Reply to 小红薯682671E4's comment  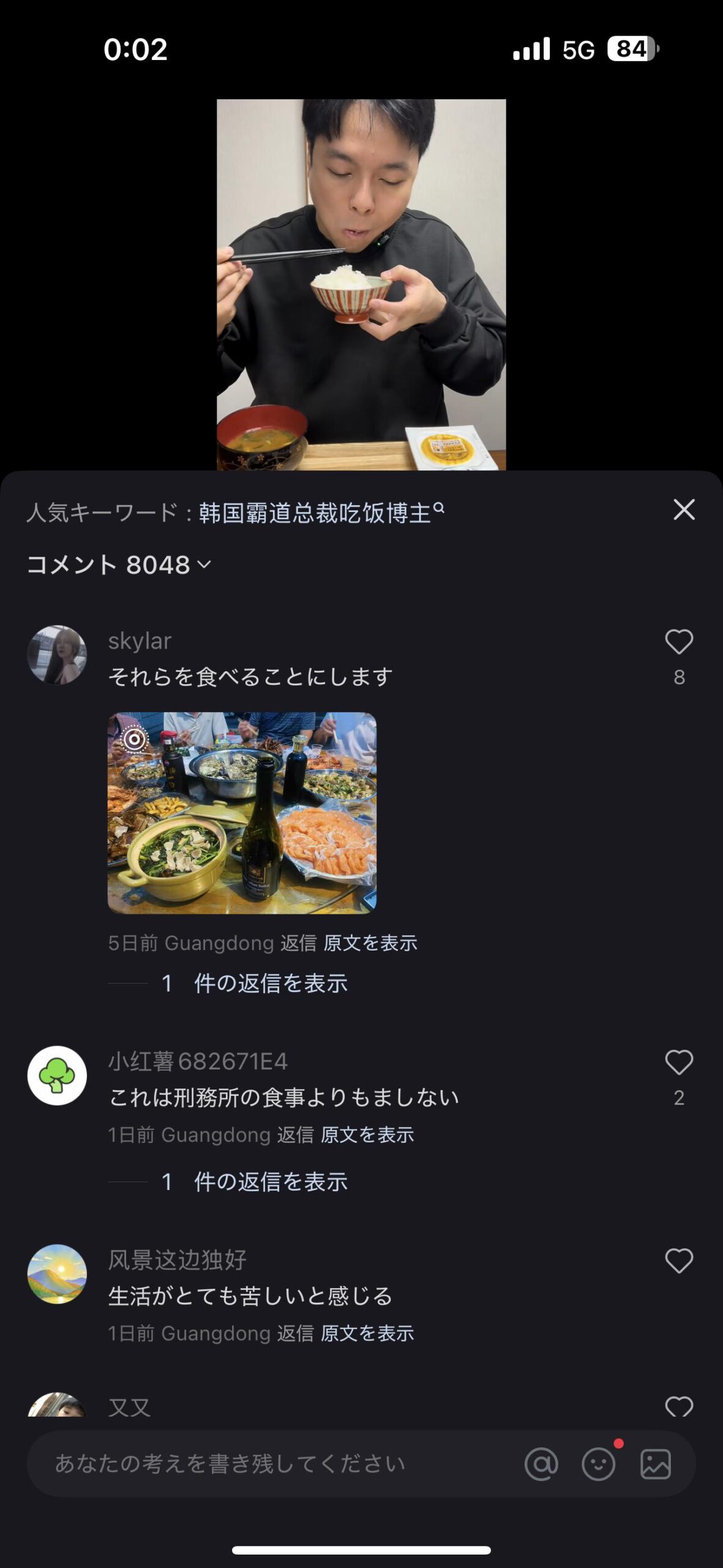pos(295,1135)
